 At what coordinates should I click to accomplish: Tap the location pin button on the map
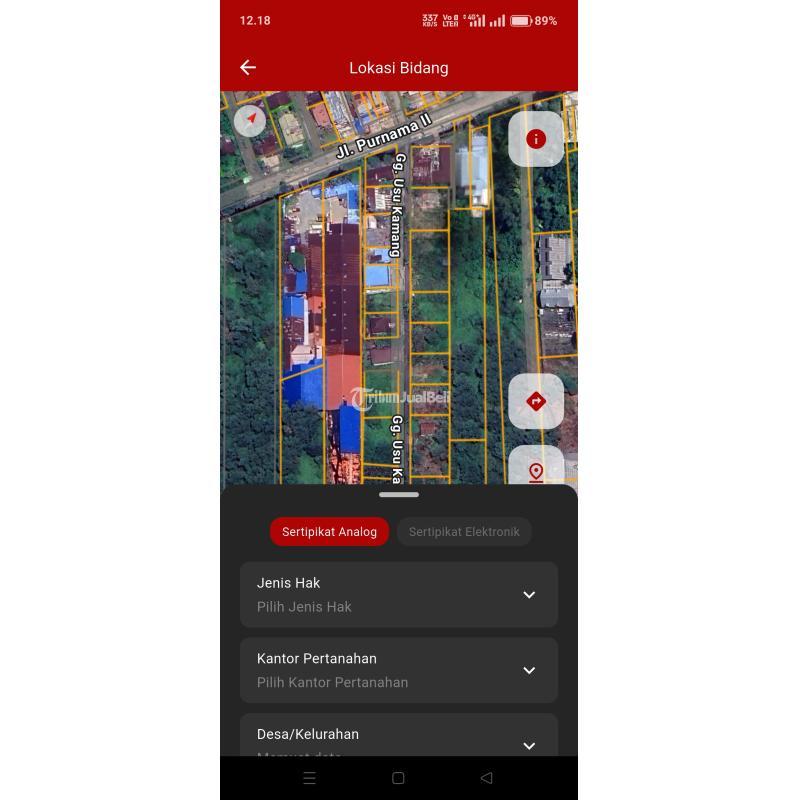coord(536,470)
